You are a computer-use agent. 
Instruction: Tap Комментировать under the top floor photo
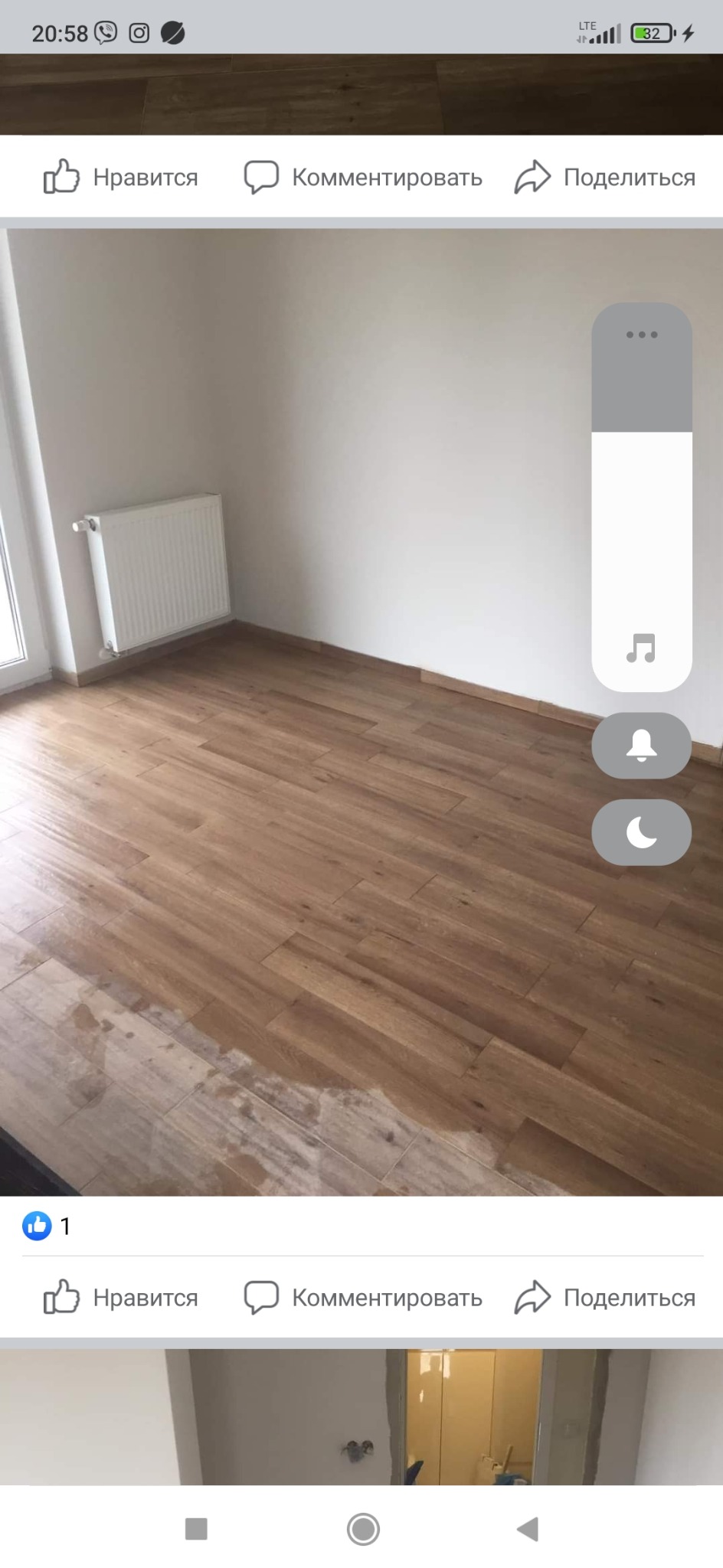click(363, 178)
